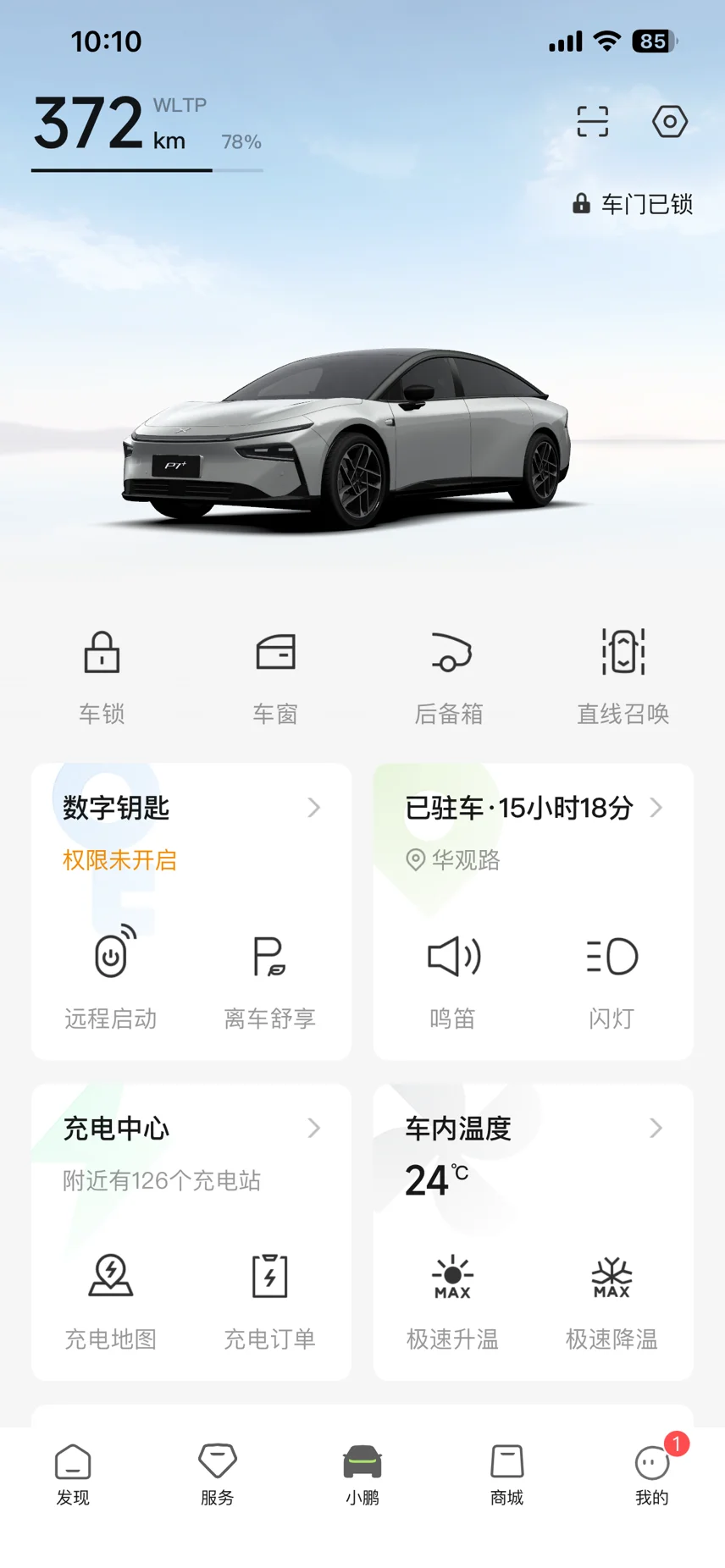This screenshot has height=1568, width=725.
Task: Switch to the 我的 tab
Action: (x=652, y=1474)
